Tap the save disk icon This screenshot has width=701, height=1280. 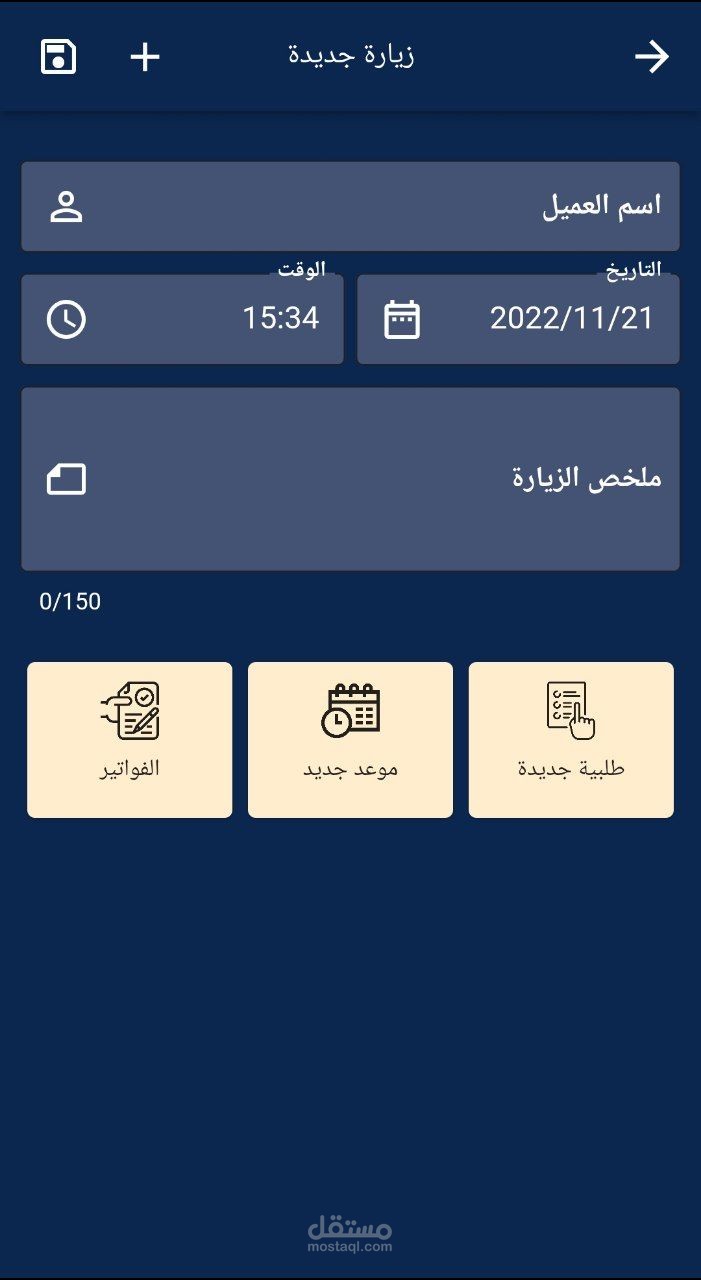[59, 56]
